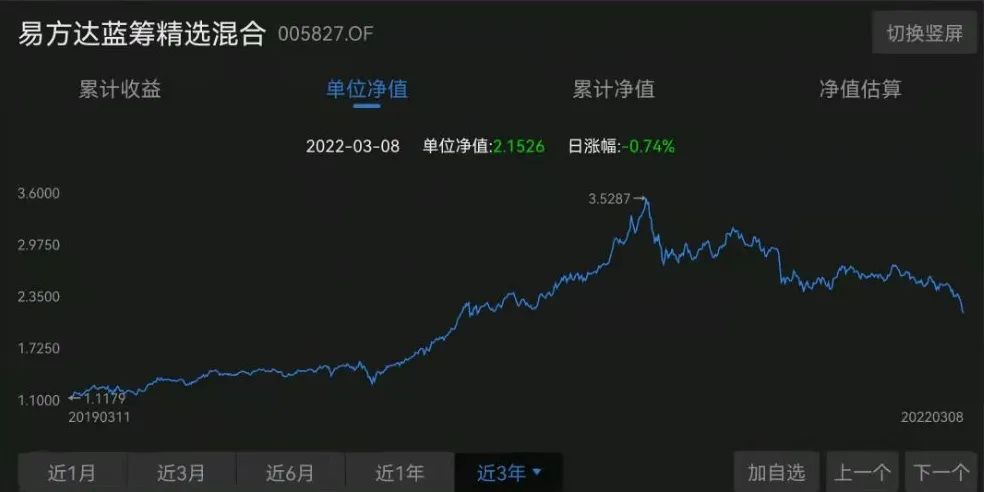Switch to the 累计收益 tab
This screenshot has height=492, width=984.
(x=120, y=89)
